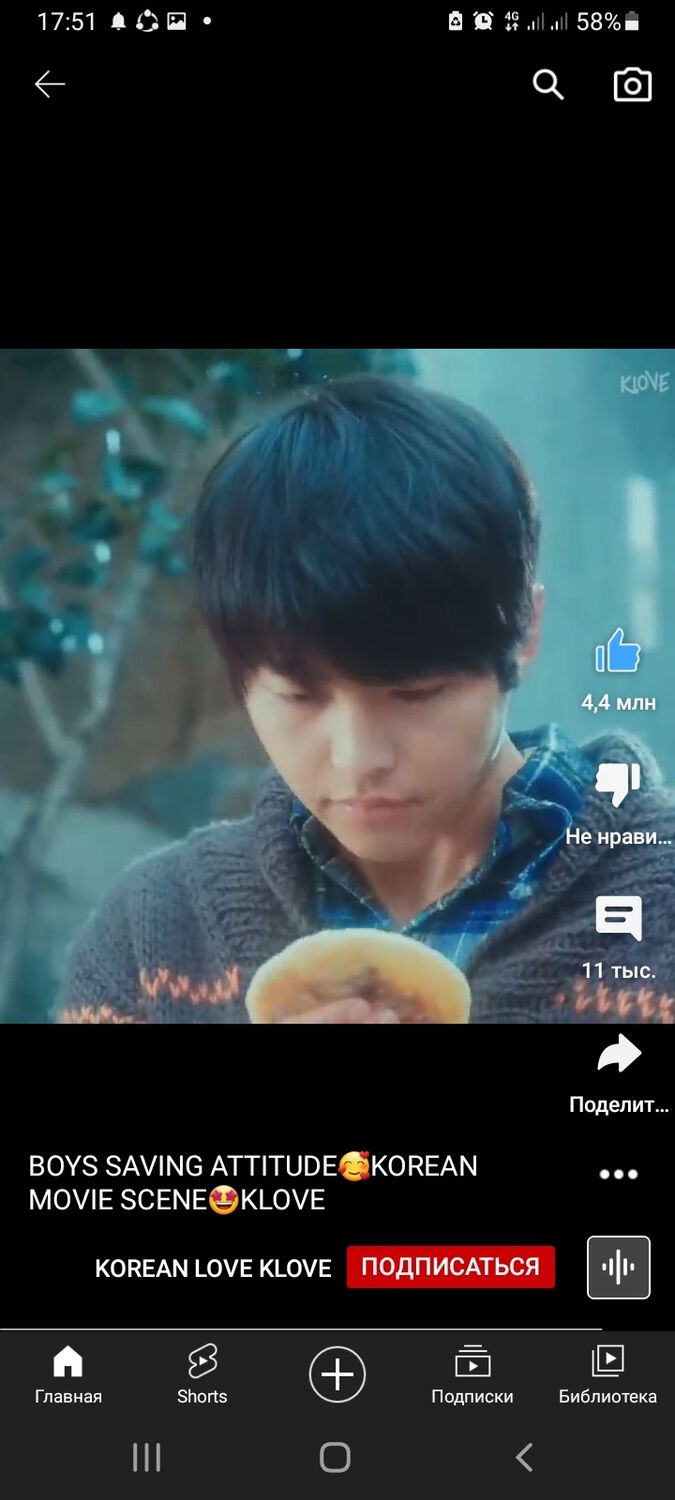Screen dimensions: 675x1500
Task: Open the three-dot more options menu
Action: click(x=618, y=1175)
